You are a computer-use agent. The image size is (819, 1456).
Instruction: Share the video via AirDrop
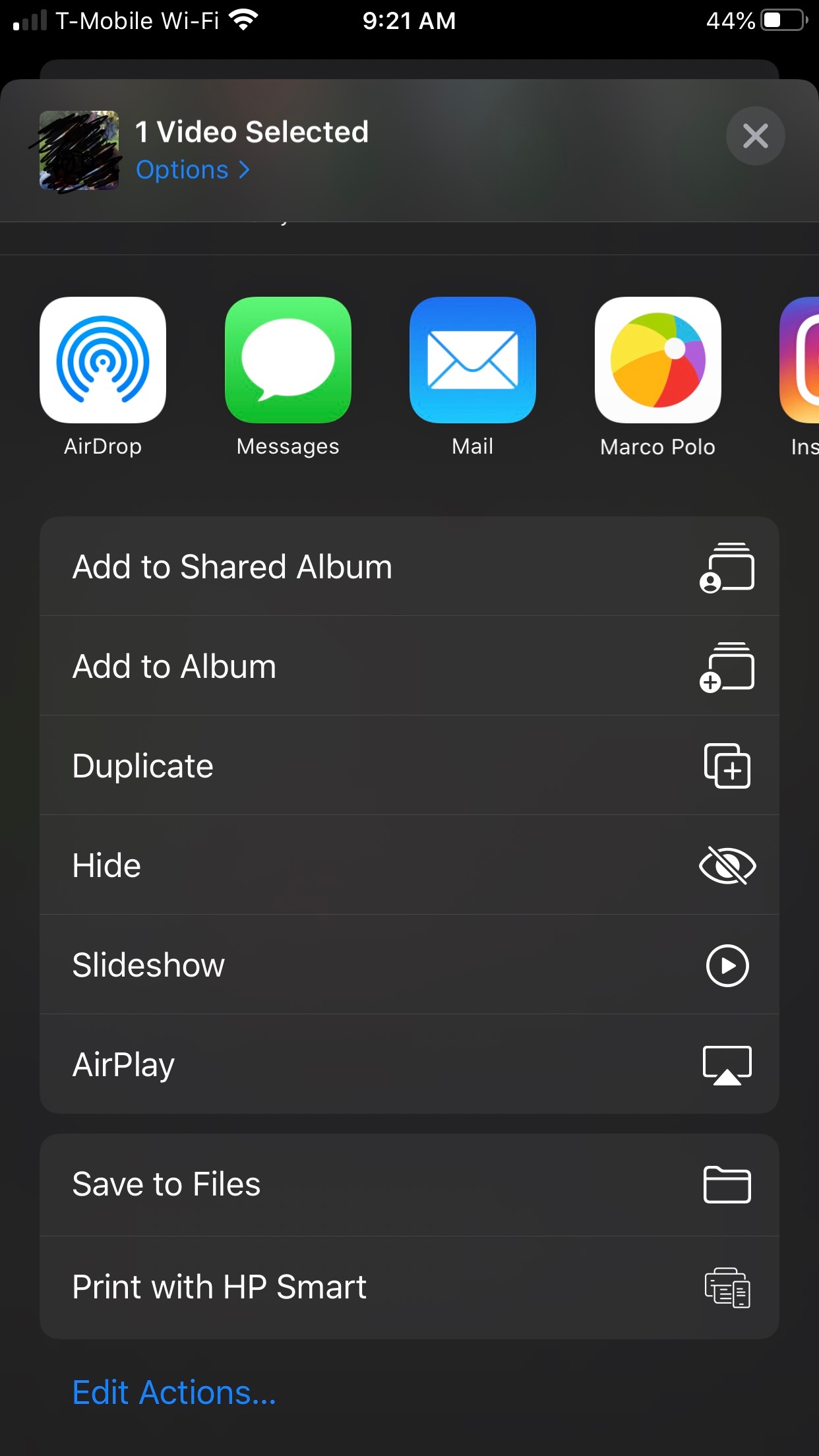click(103, 361)
